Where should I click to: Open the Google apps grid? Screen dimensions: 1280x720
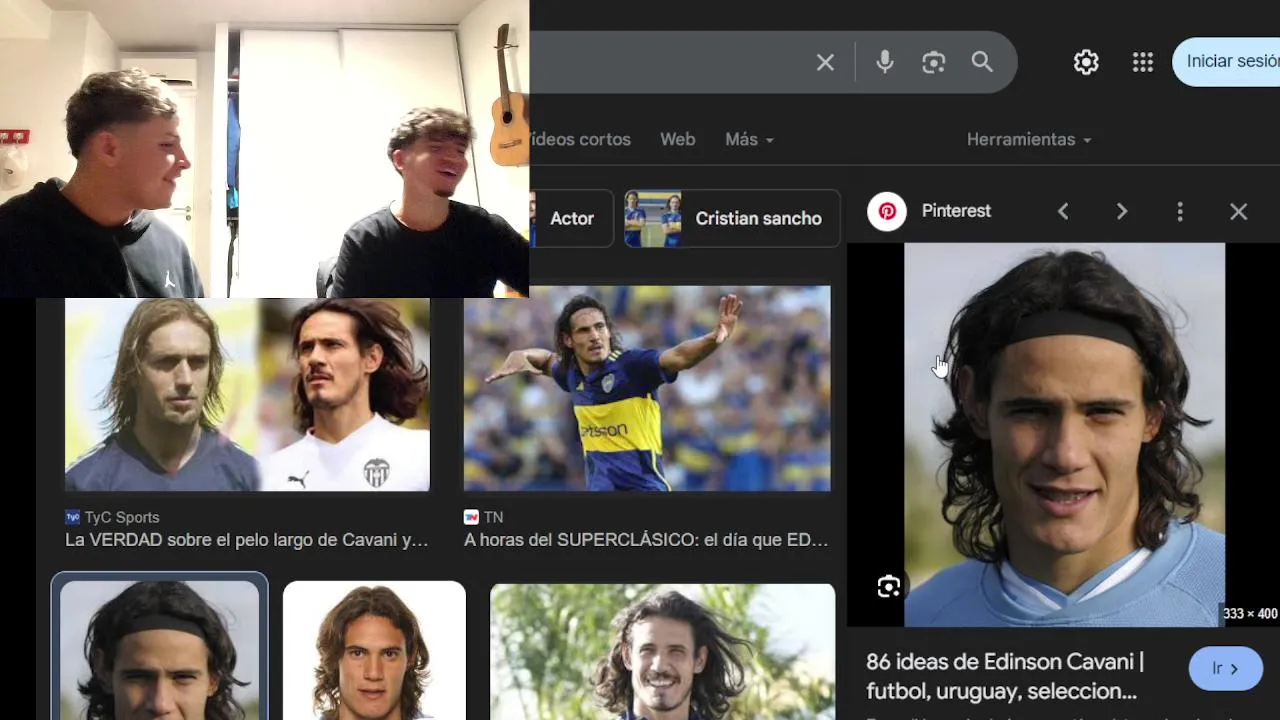pos(1143,62)
